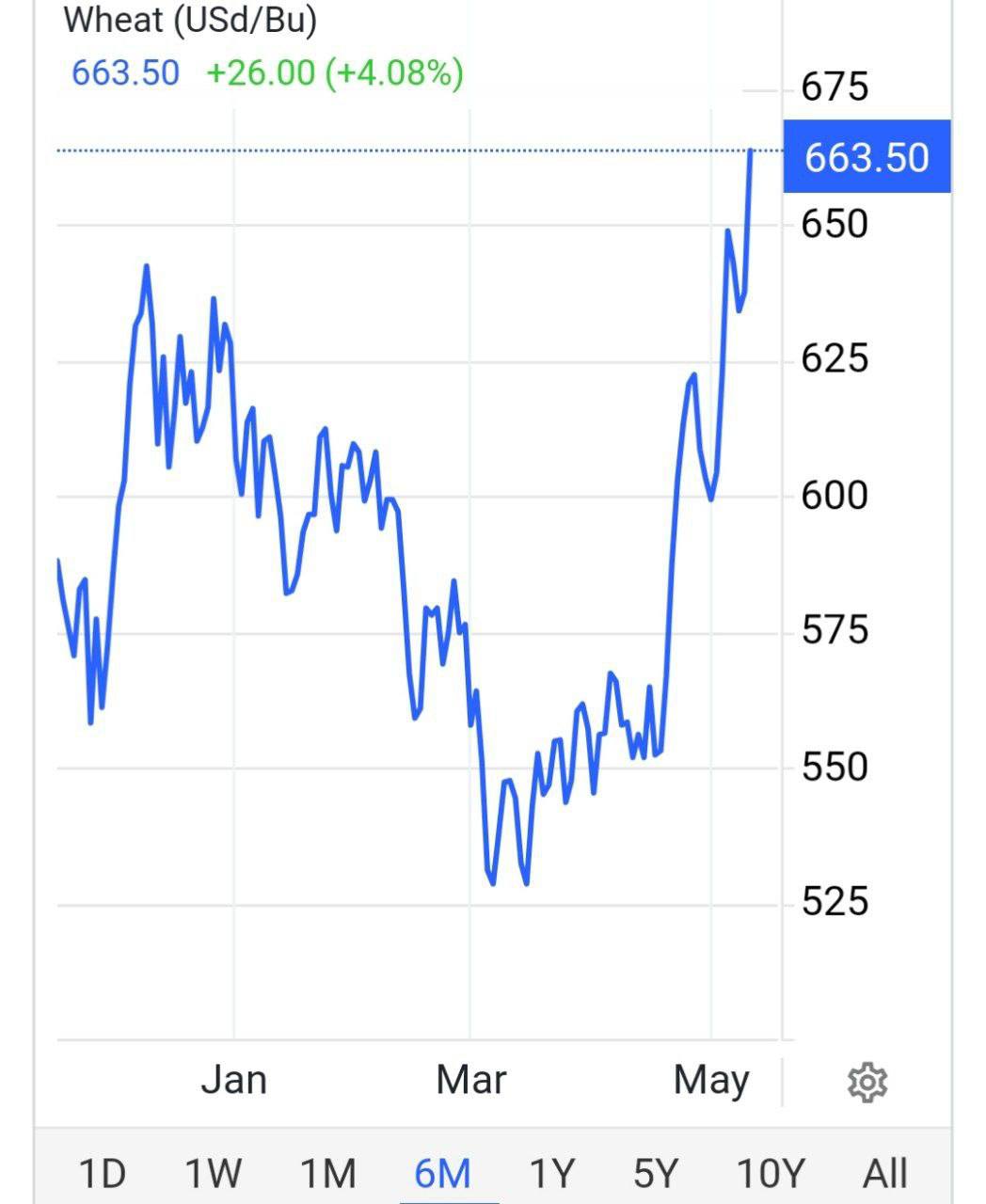Screen dimensions: 986x1204
Task: Select the 1W time range
Action: click(x=213, y=1173)
